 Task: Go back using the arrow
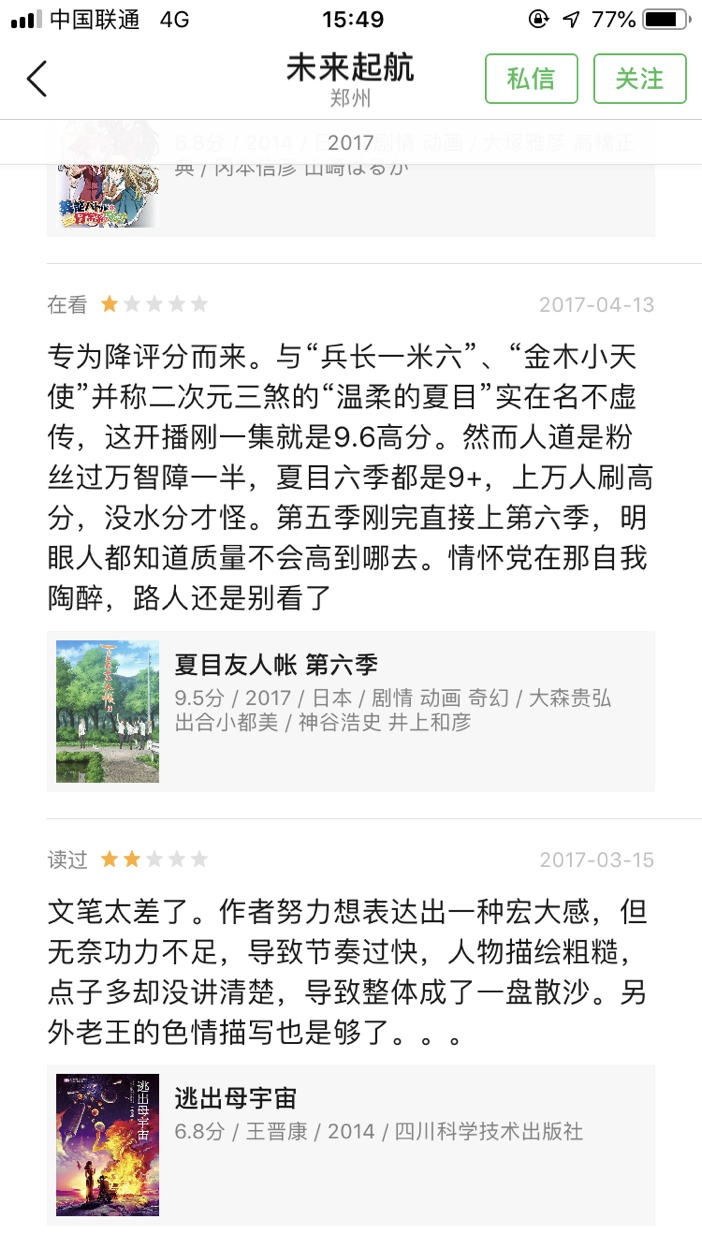click(x=37, y=79)
